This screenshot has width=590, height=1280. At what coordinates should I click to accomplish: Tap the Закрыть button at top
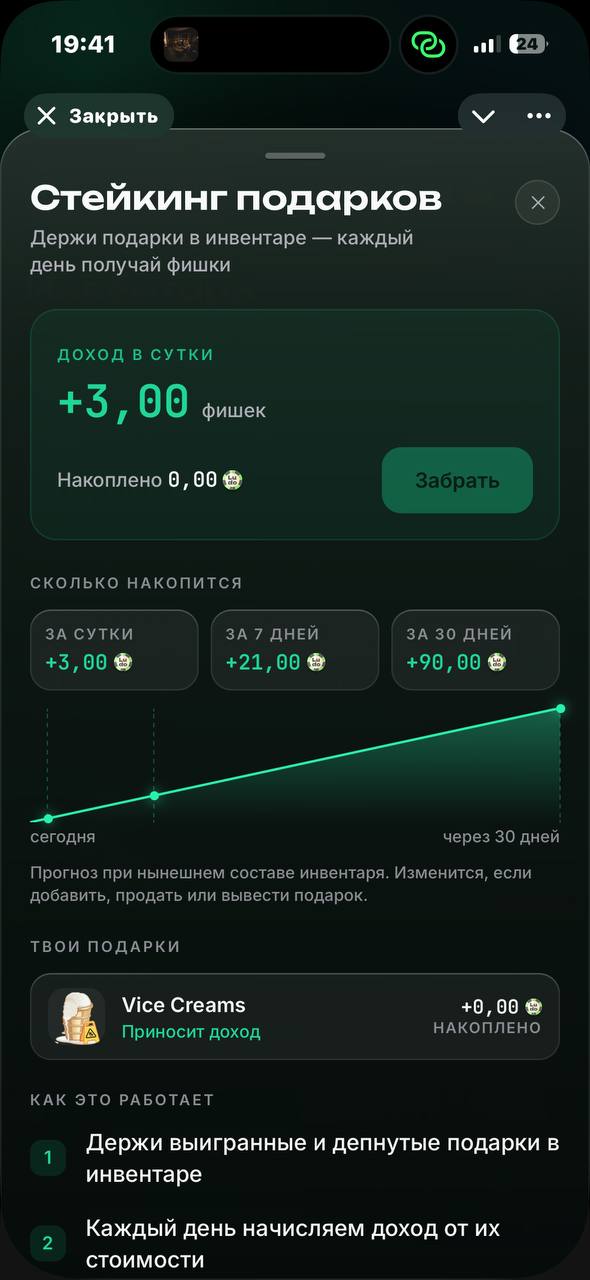pyautogui.click(x=98, y=116)
